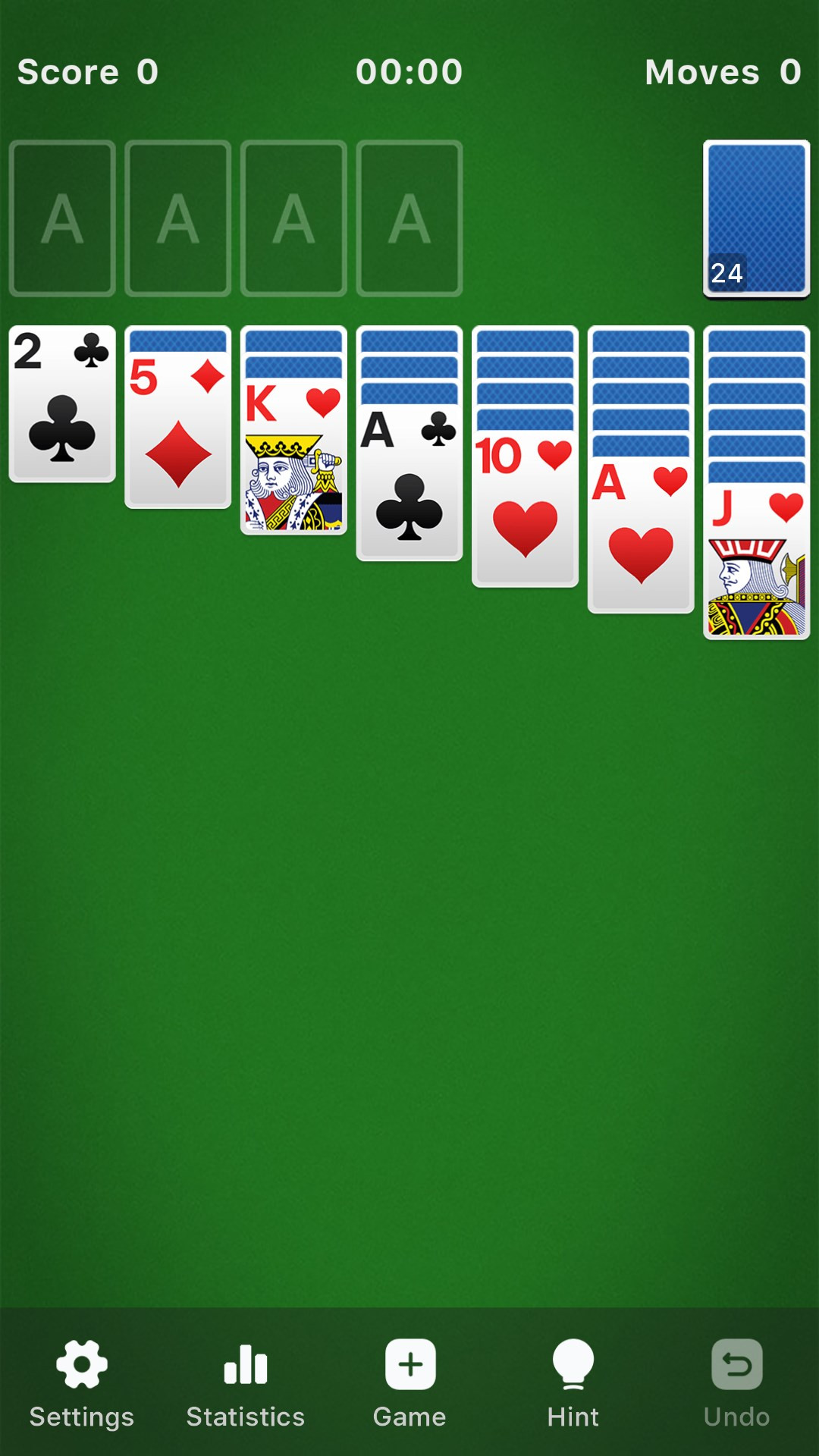Open the Settings menu

[x=82, y=1383]
